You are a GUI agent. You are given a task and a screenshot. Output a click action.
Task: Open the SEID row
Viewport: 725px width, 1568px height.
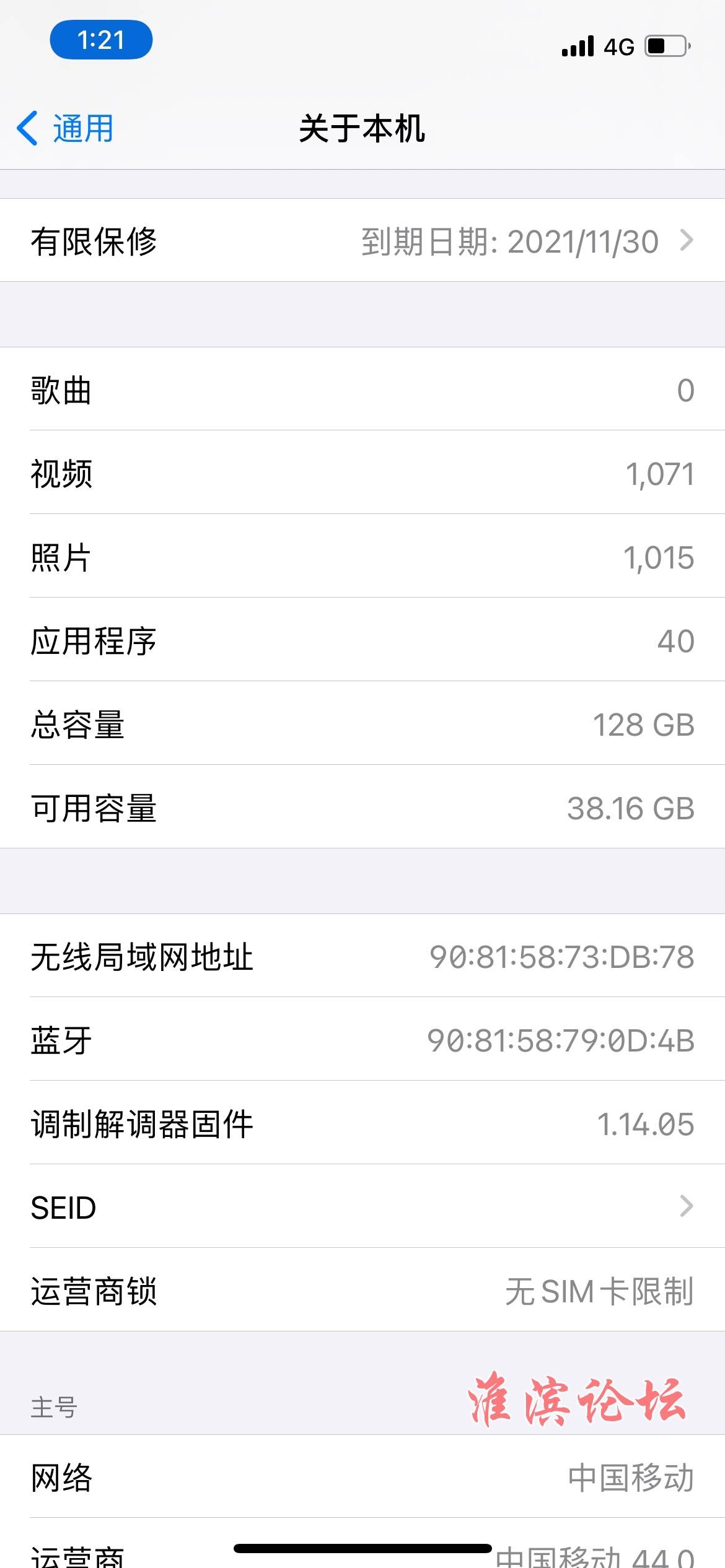tap(362, 1206)
